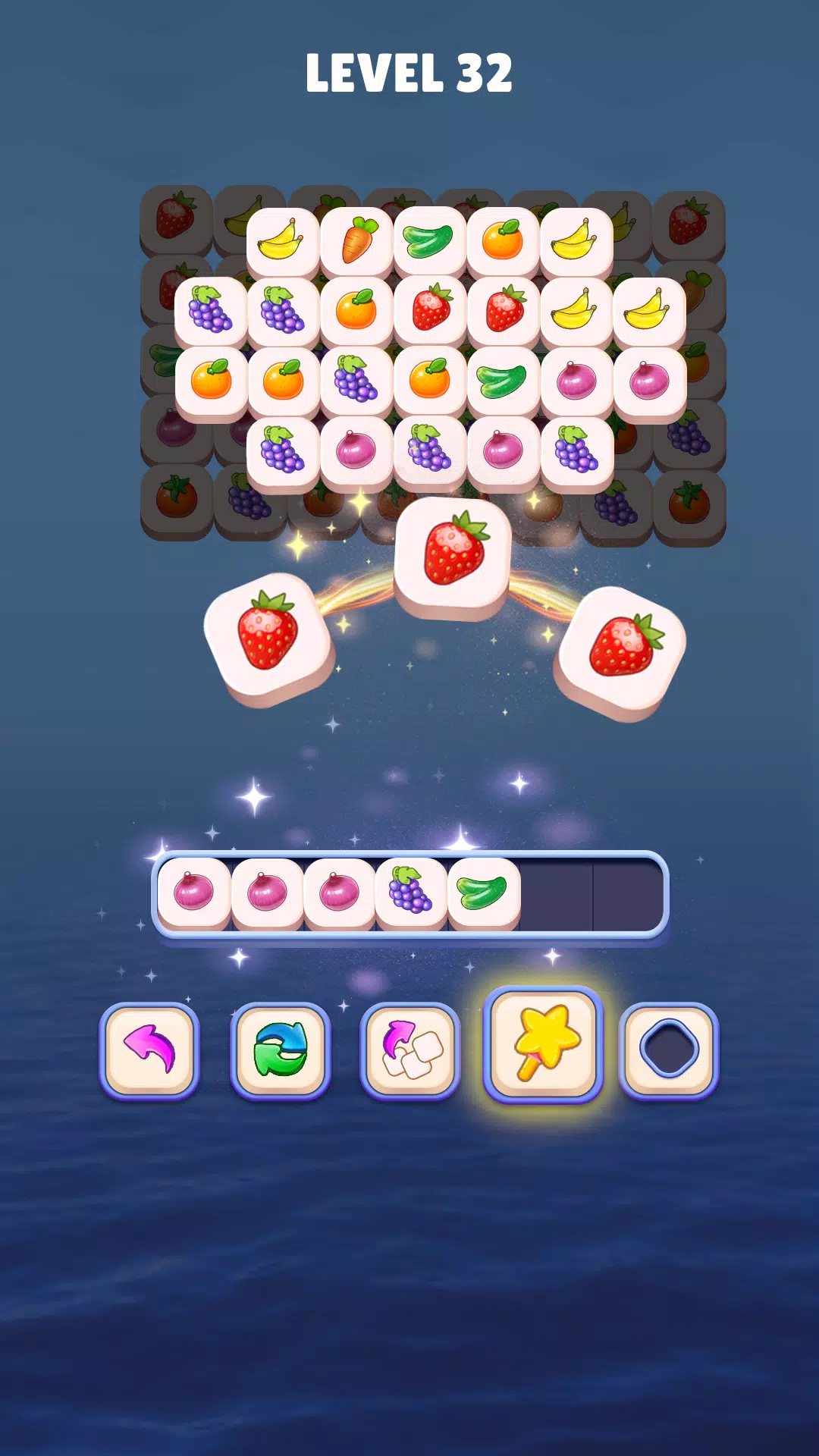The image size is (819, 1456).
Task: Use the move-tiles-out power-up
Action: (x=409, y=1050)
